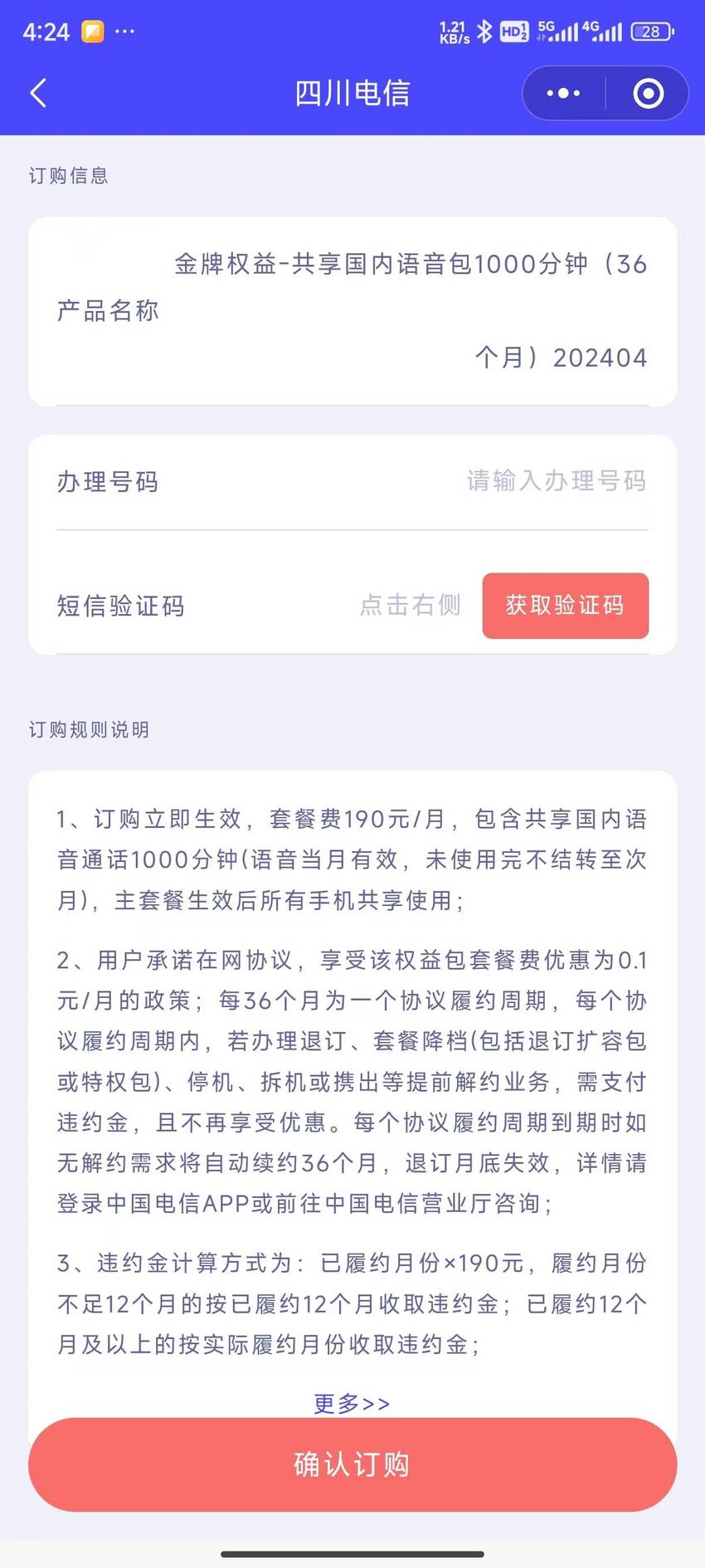
Task: Close the mini program via circle icon
Action: 648,93
